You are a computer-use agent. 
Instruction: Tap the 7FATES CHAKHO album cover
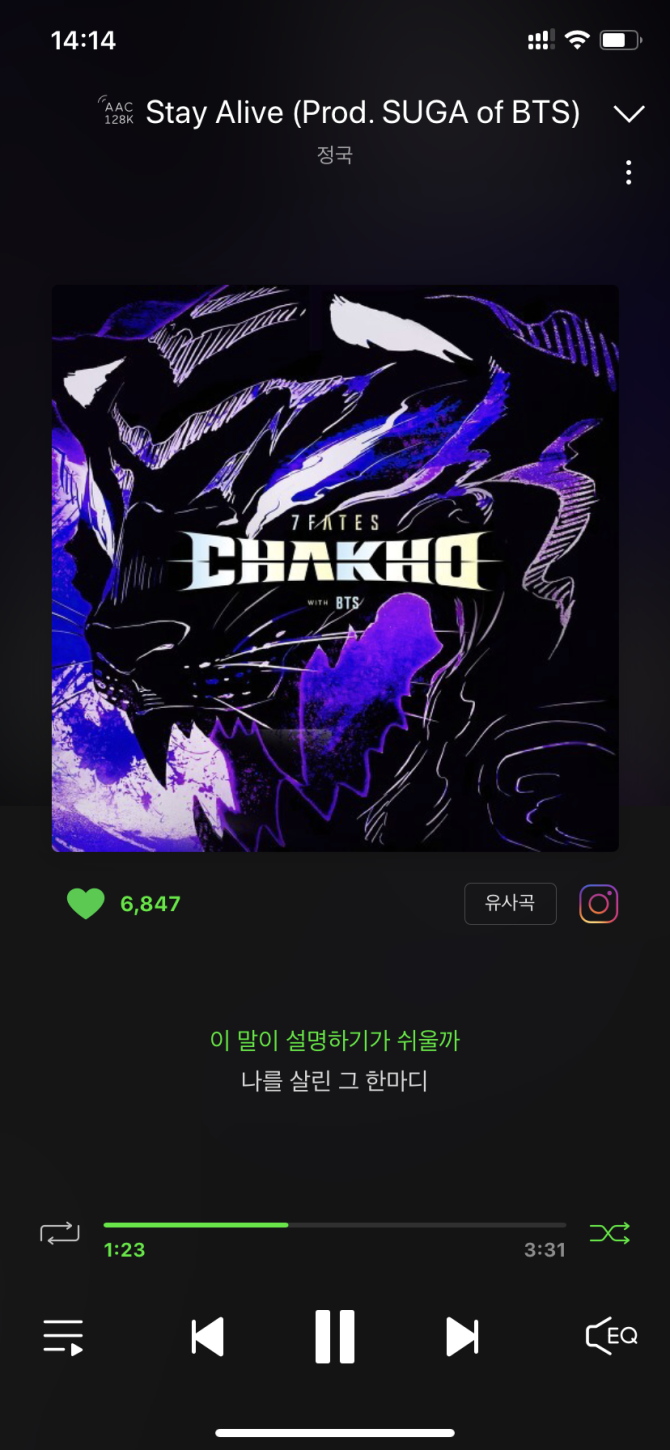pyautogui.click(x=335, y=568)
